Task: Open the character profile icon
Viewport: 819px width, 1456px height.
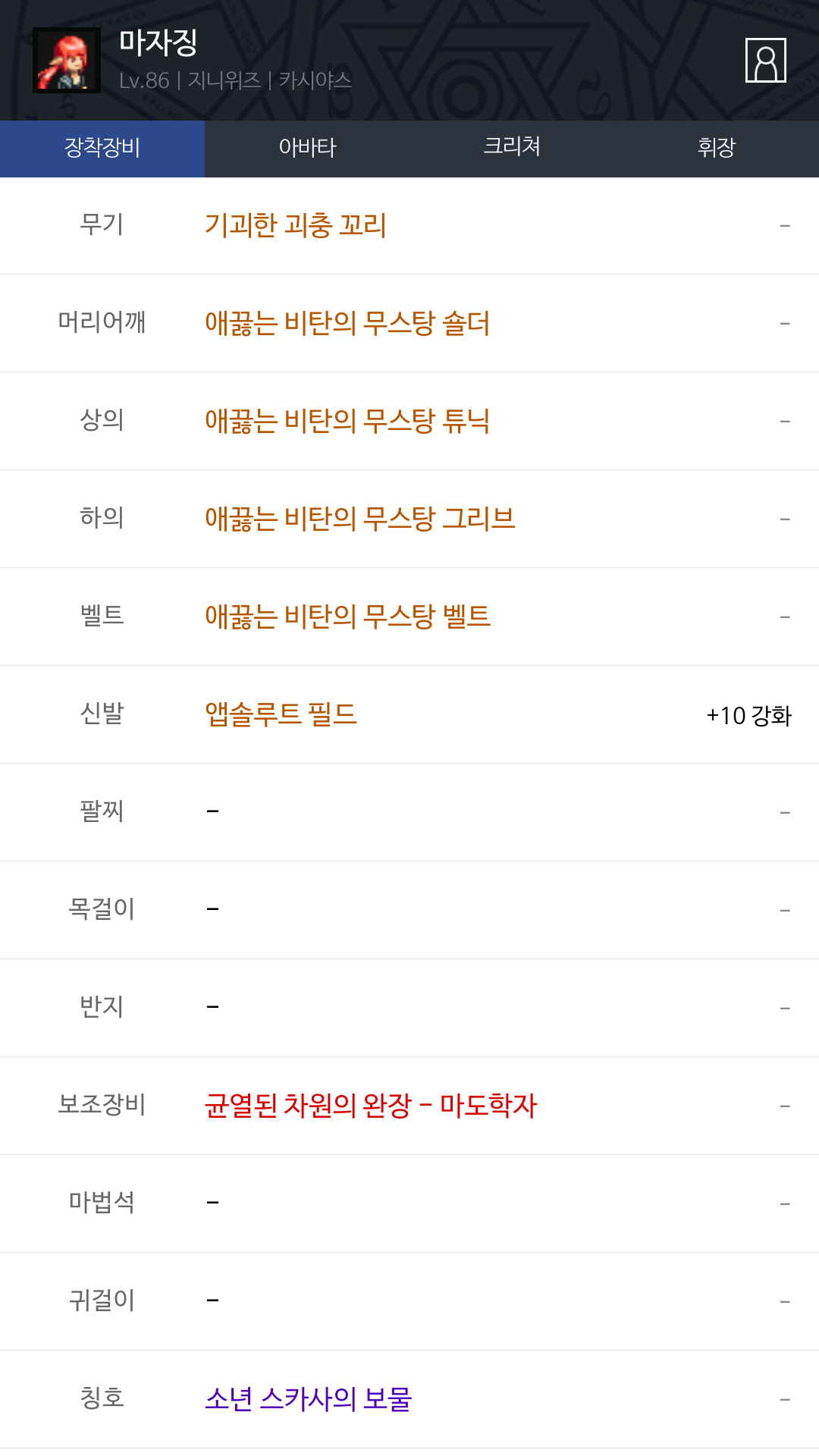Action: 765,61
